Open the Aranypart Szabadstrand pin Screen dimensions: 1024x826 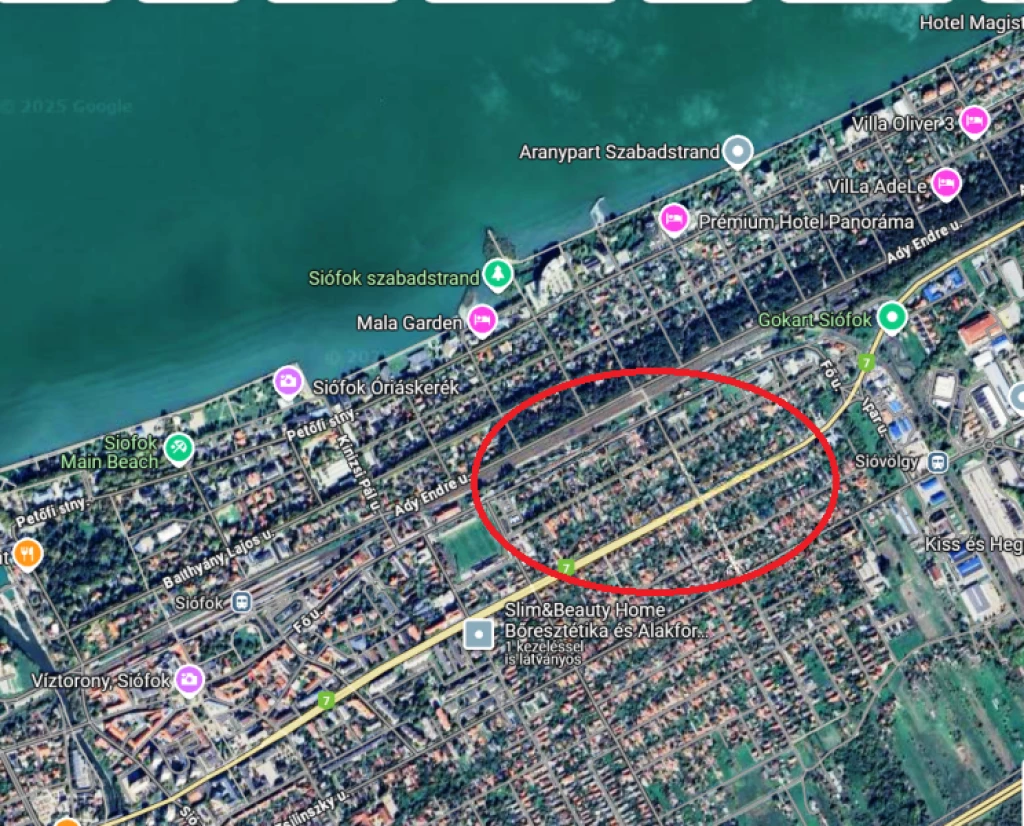pos(738,151)
